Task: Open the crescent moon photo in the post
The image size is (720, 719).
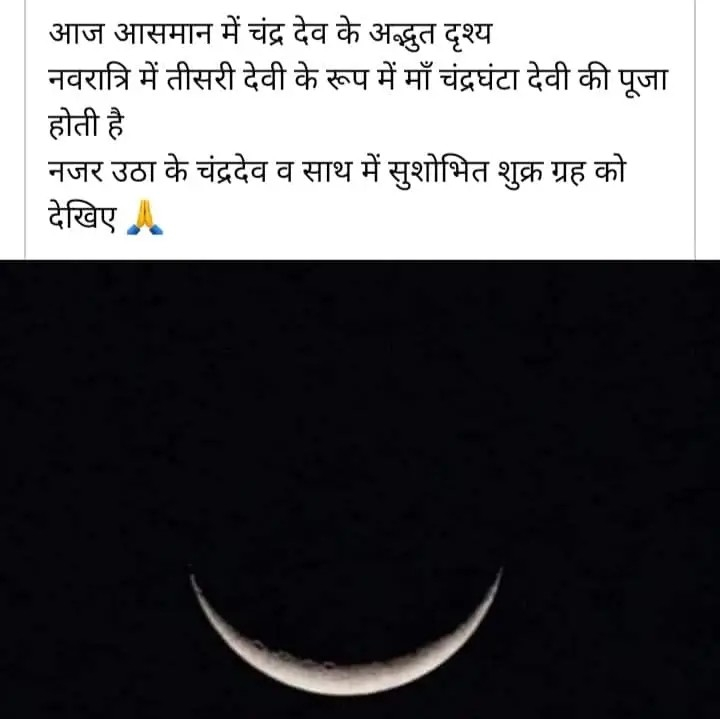Action: pyautogui.click(x=360, y=488)
